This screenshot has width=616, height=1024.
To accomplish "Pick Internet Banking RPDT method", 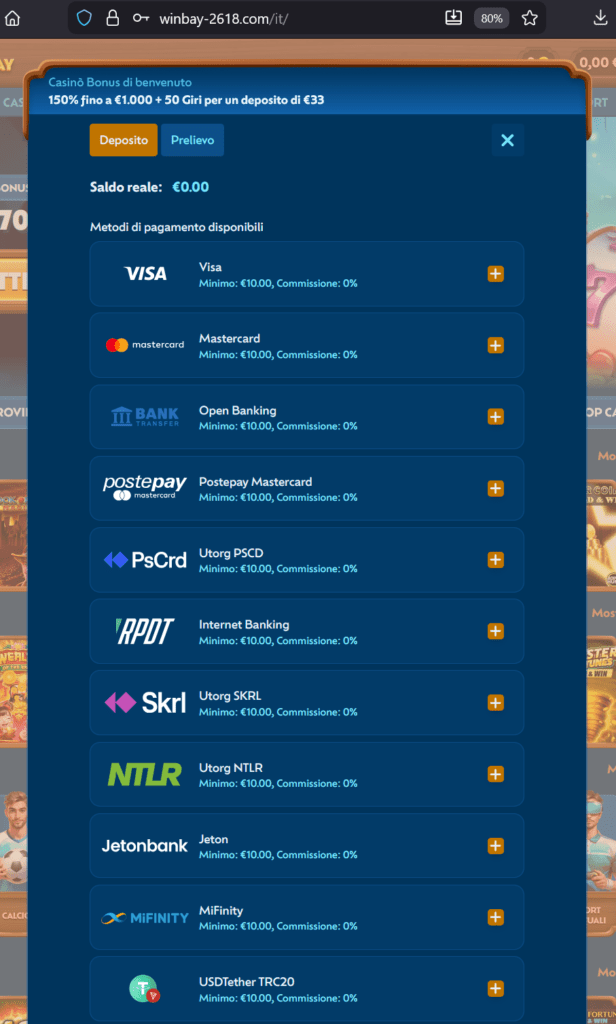I will click(495, 631).
